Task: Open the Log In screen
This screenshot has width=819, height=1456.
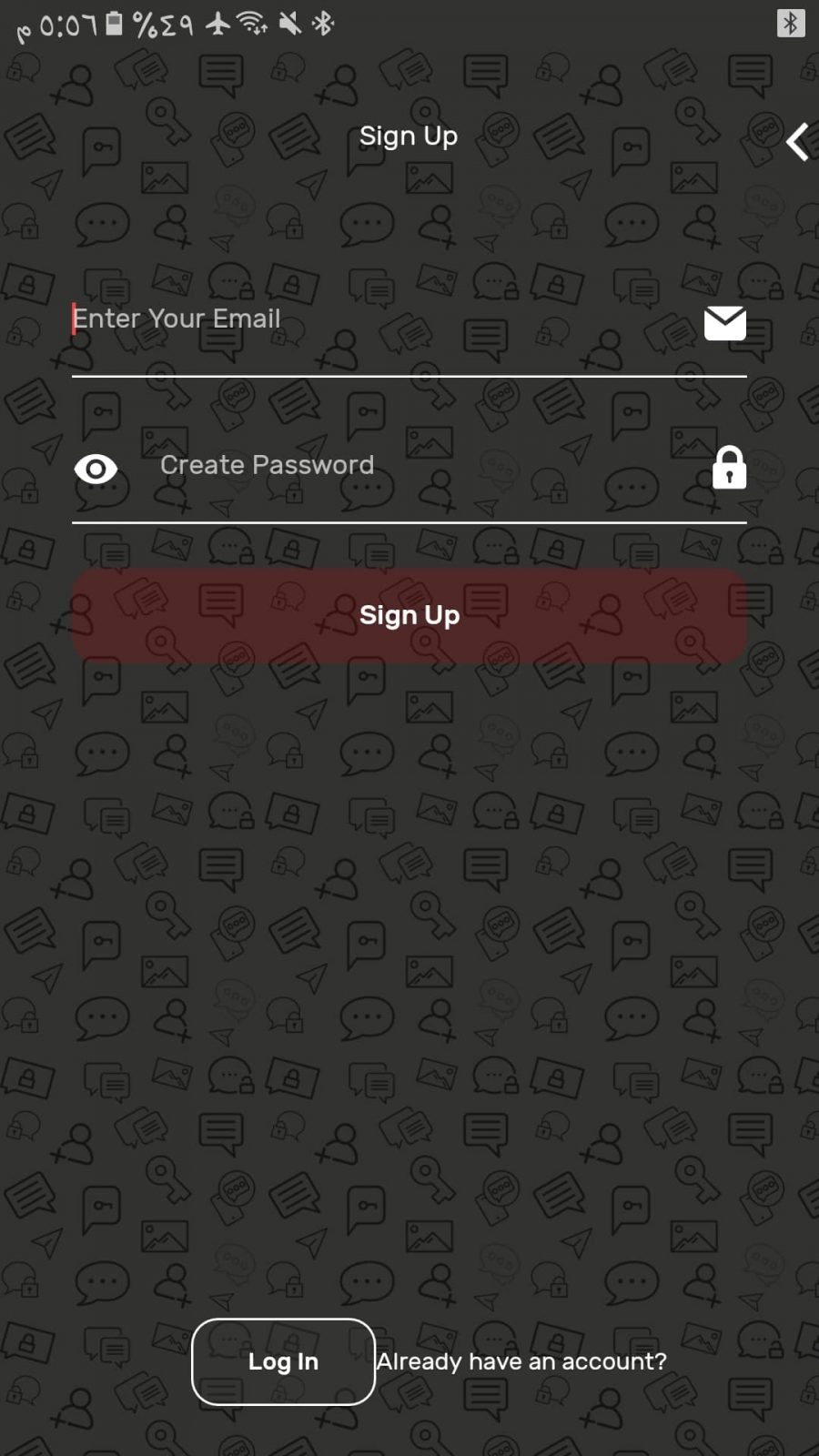Action: (x=283, y=1361)
